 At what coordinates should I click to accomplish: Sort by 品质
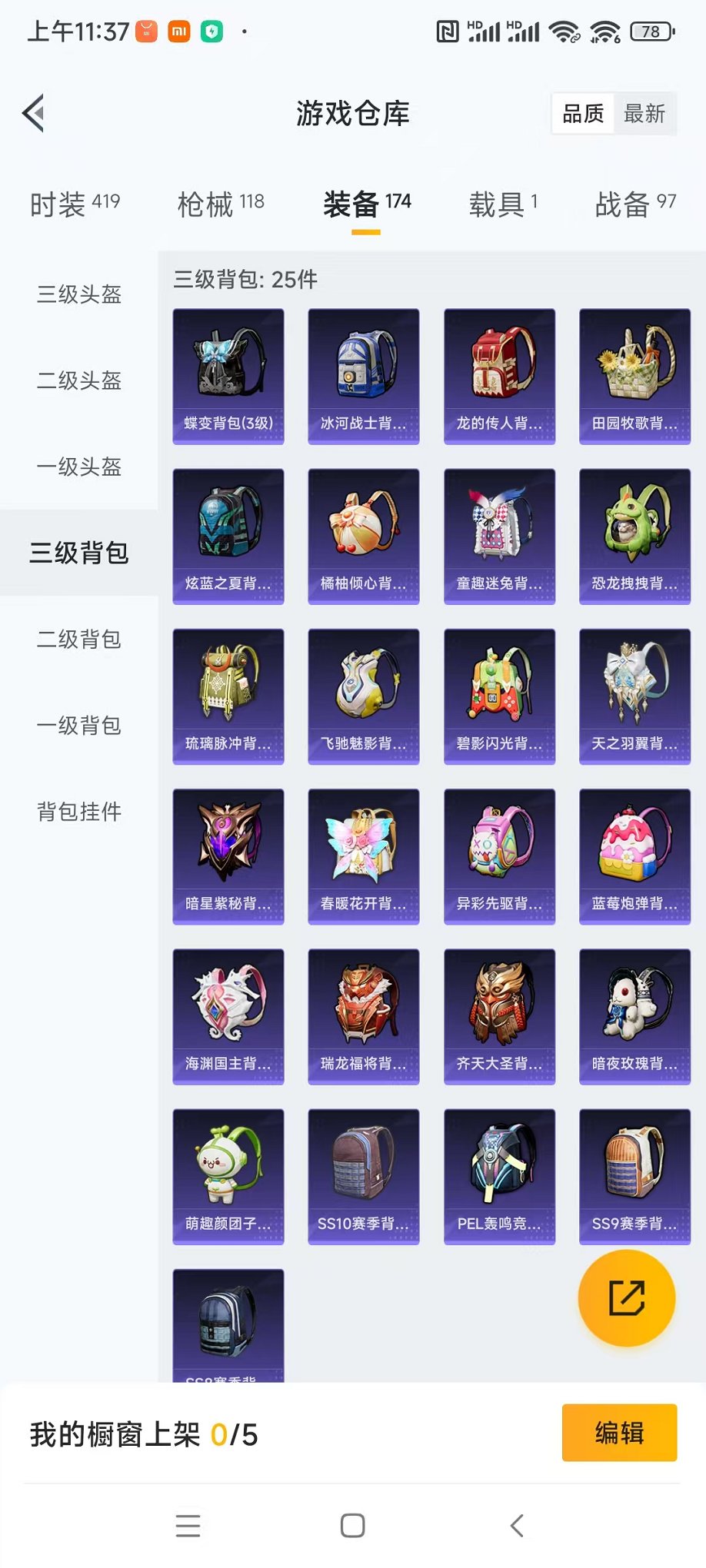[584, 114]
